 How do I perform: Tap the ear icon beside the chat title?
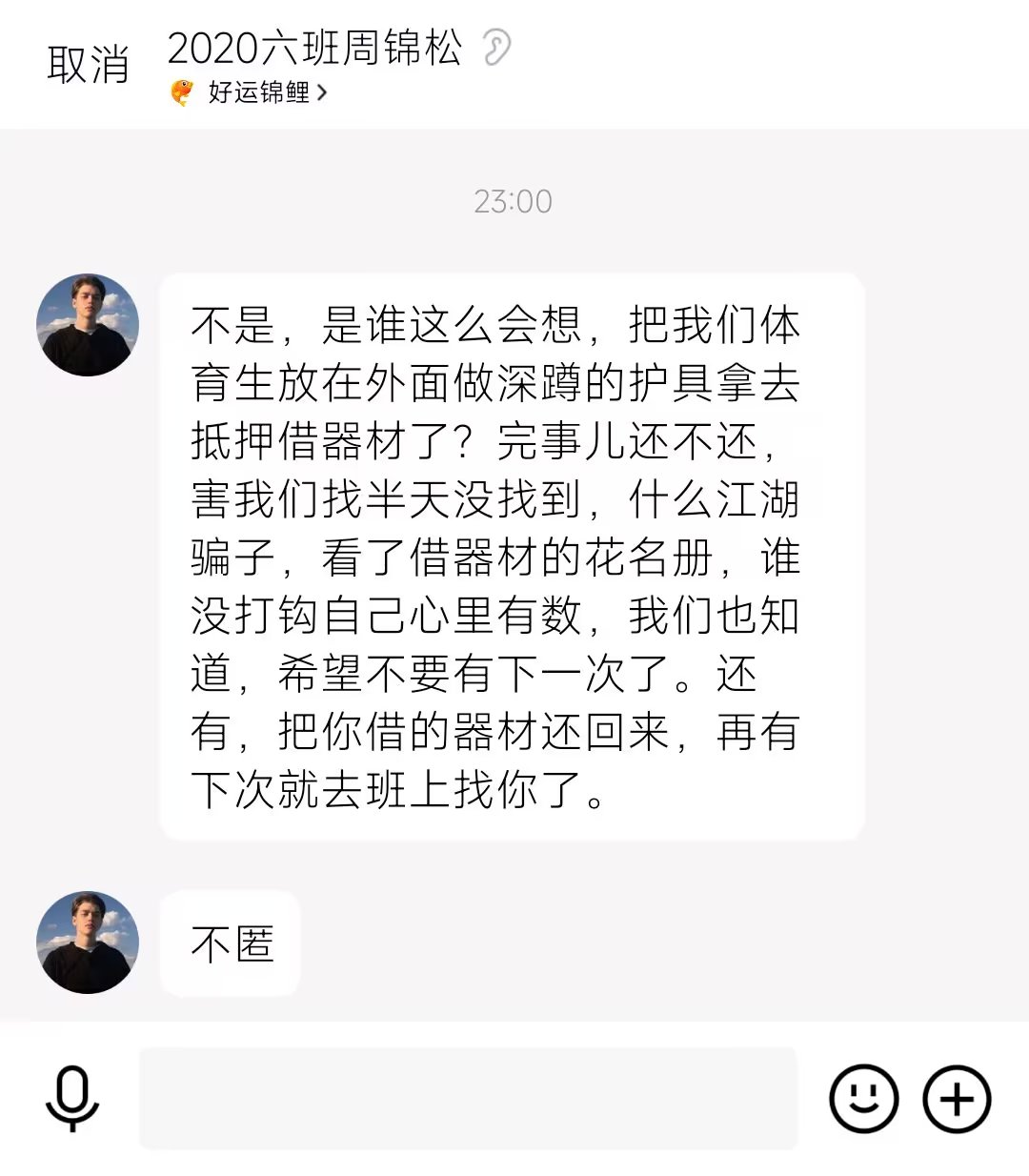click(x=495, y=47)
